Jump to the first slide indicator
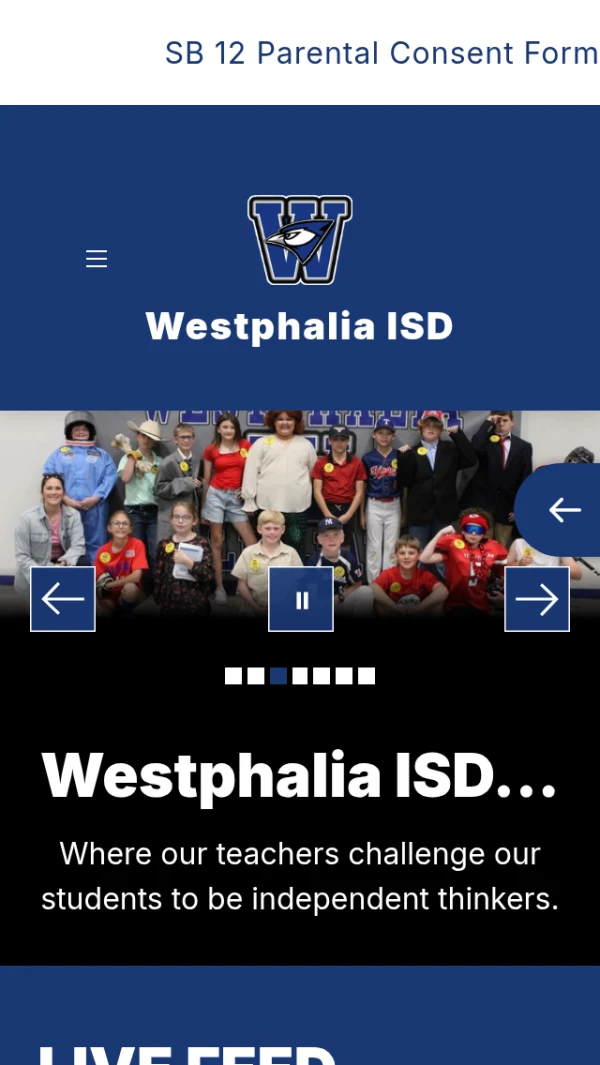This screenshot has width=600, height=1065. click(233, 676)
